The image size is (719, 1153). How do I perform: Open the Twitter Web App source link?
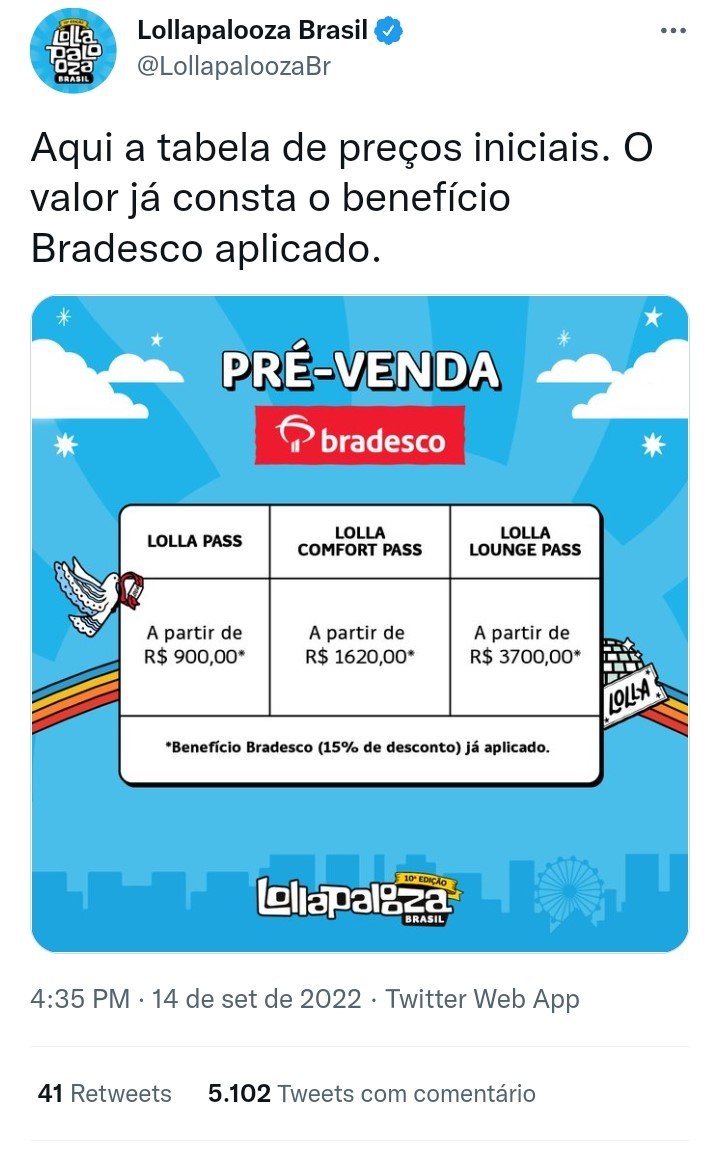(x=482, y=999)
